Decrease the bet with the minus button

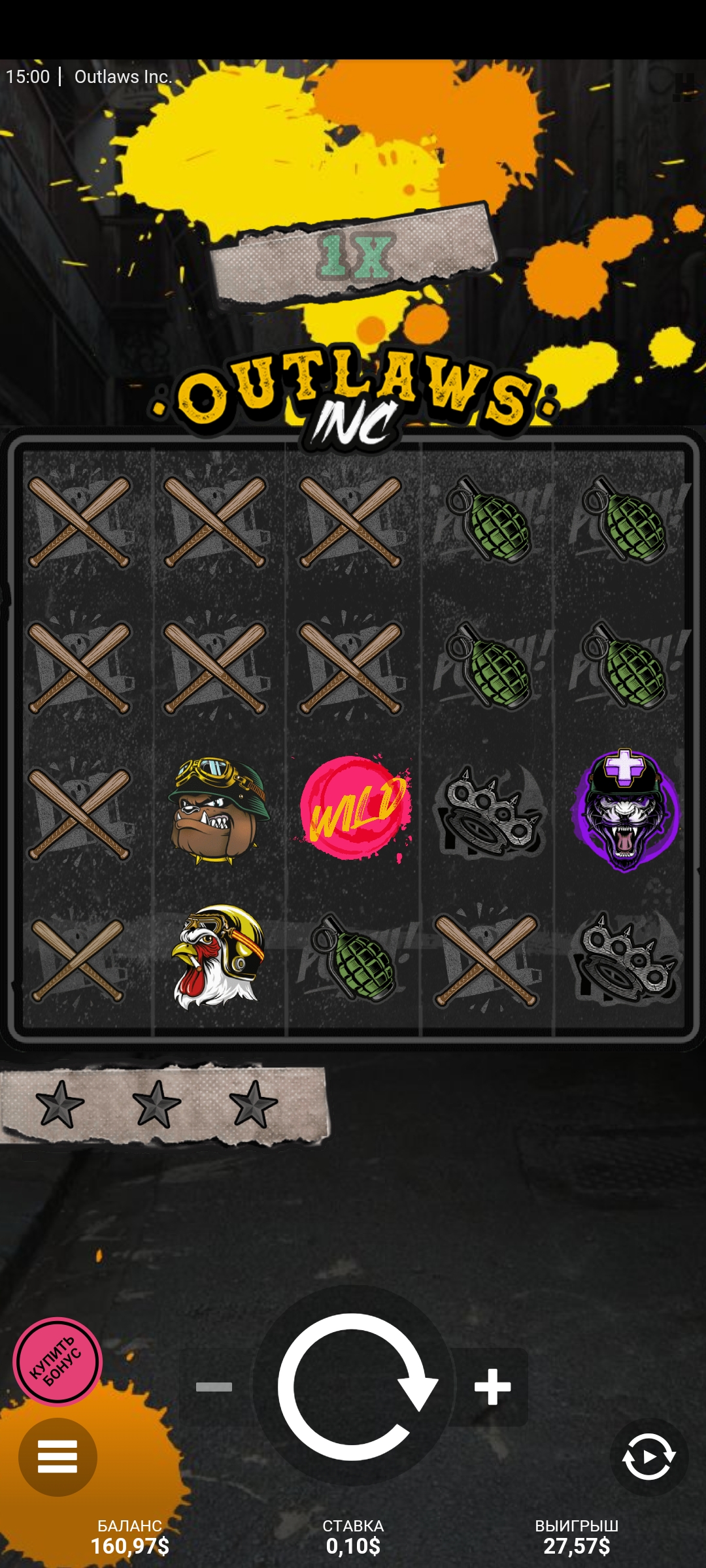[214, 1386]
